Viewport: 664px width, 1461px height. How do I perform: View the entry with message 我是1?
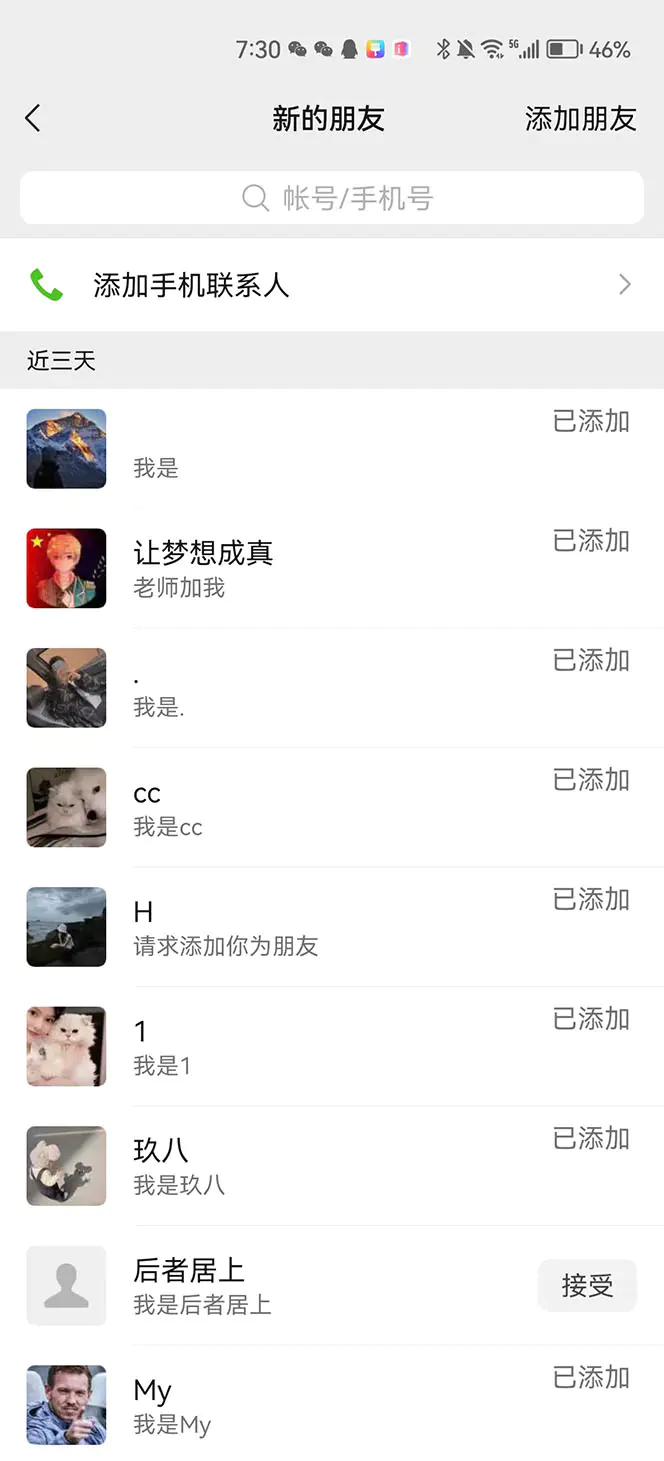click(x=300, y=1046)
